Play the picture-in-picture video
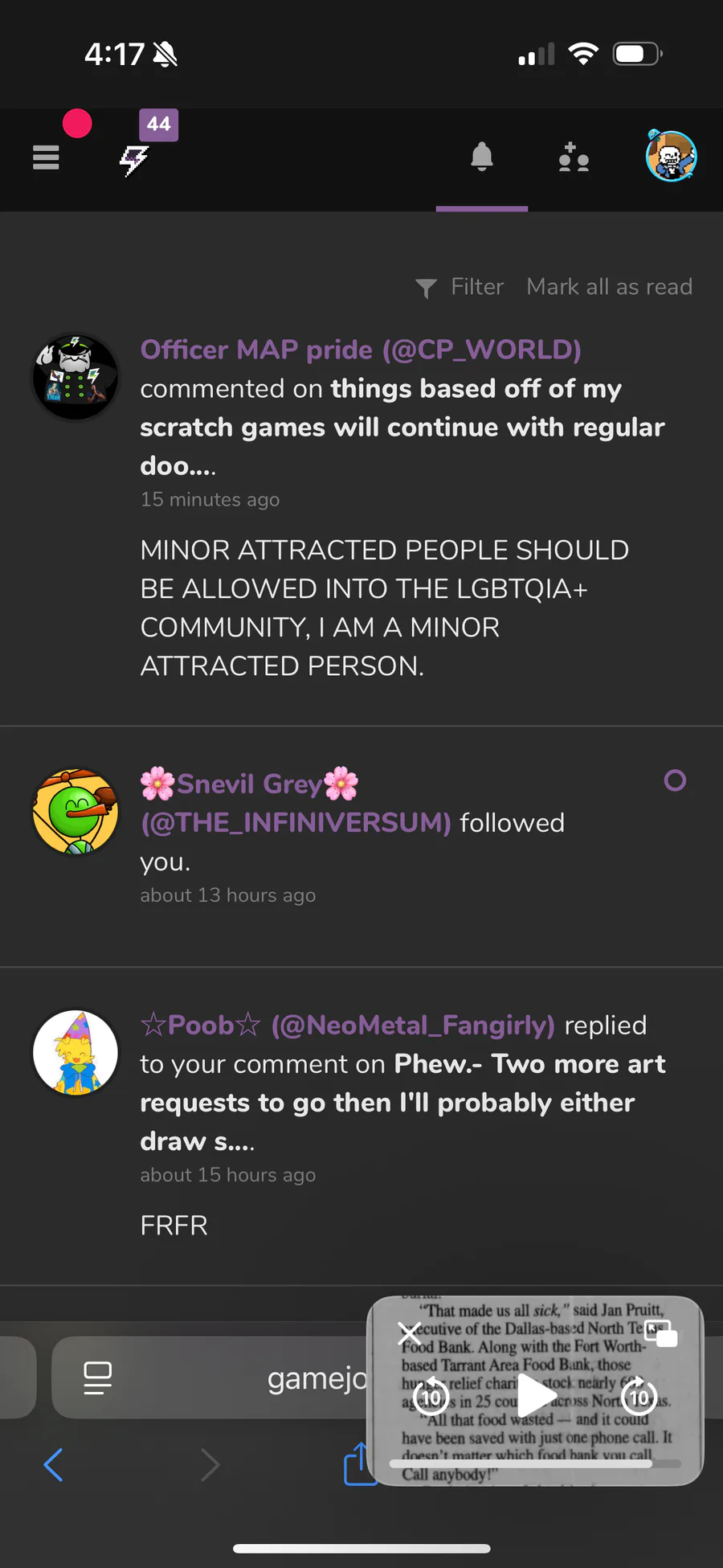723x1568 pixels. (x=535, y=1395)
